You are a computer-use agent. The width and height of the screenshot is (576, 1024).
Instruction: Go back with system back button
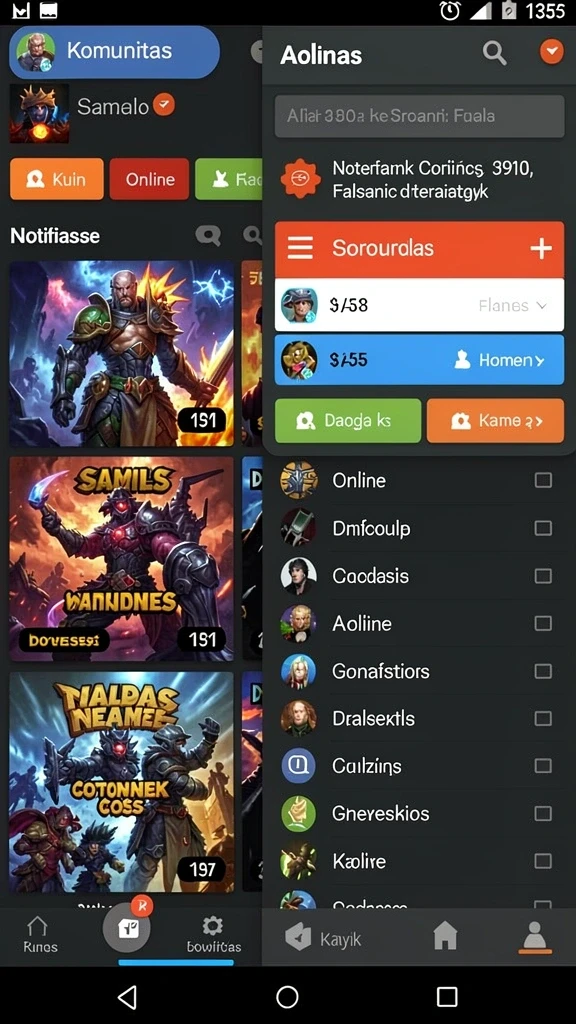[x=127, y=997]
